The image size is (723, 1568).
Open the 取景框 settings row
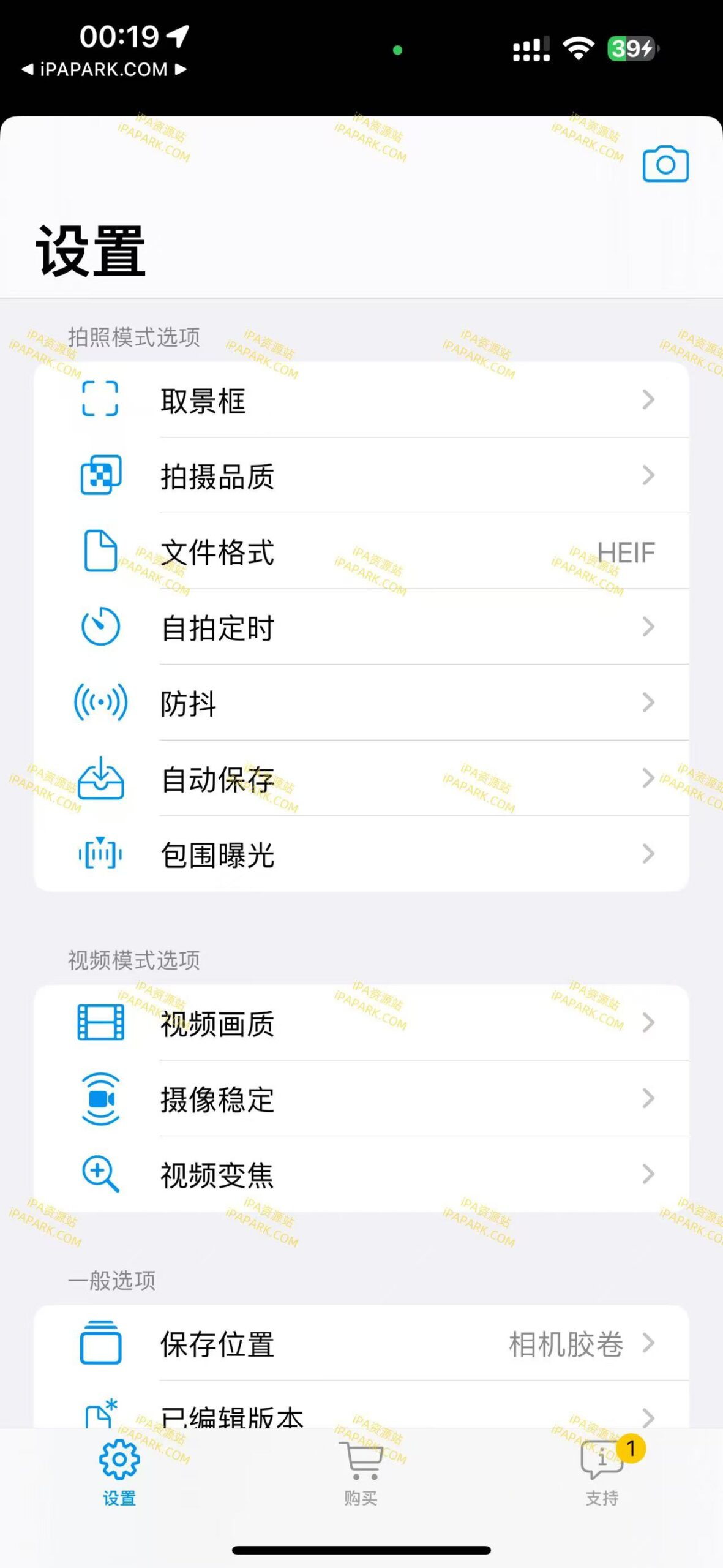(361, 399)
